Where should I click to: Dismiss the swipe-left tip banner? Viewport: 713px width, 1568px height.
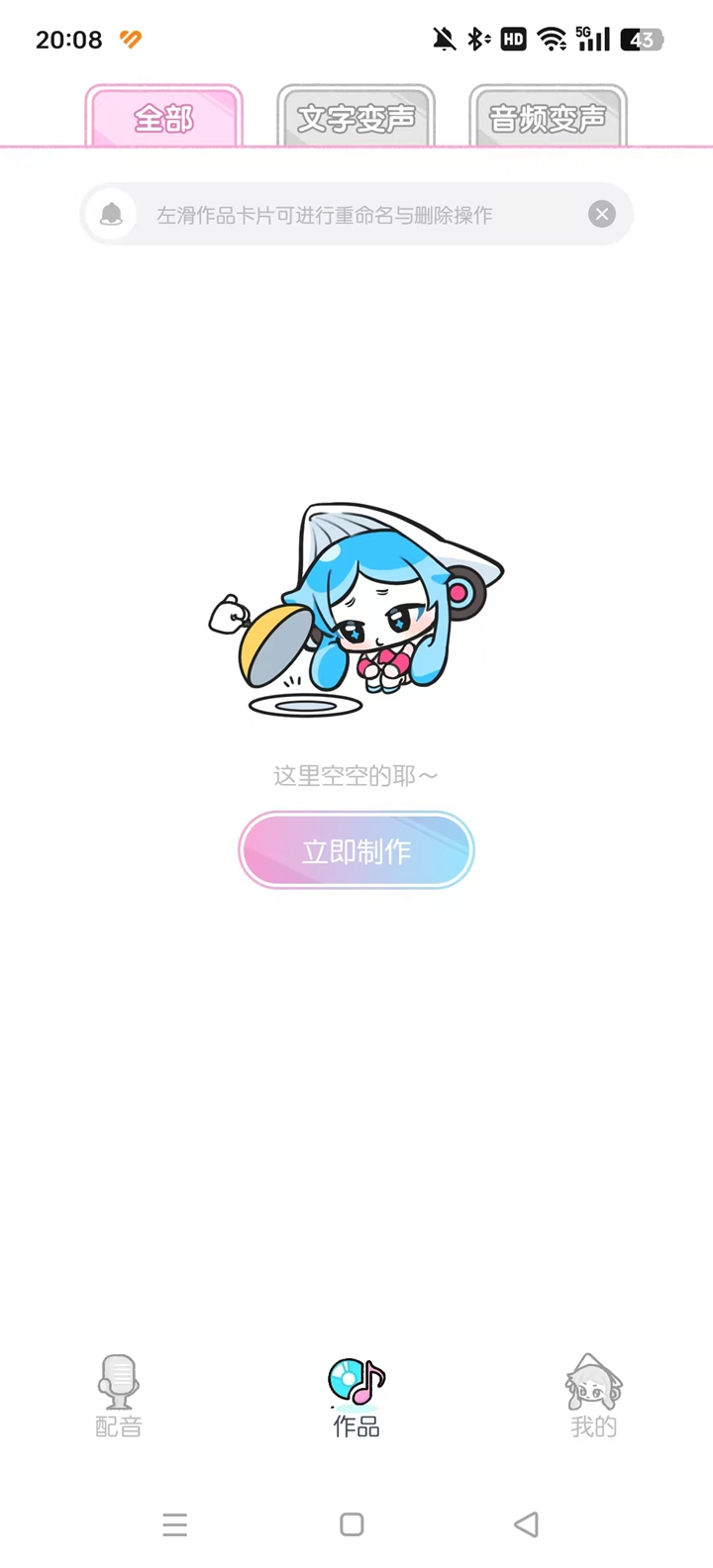pyautogui.click(x=601, y=214)
